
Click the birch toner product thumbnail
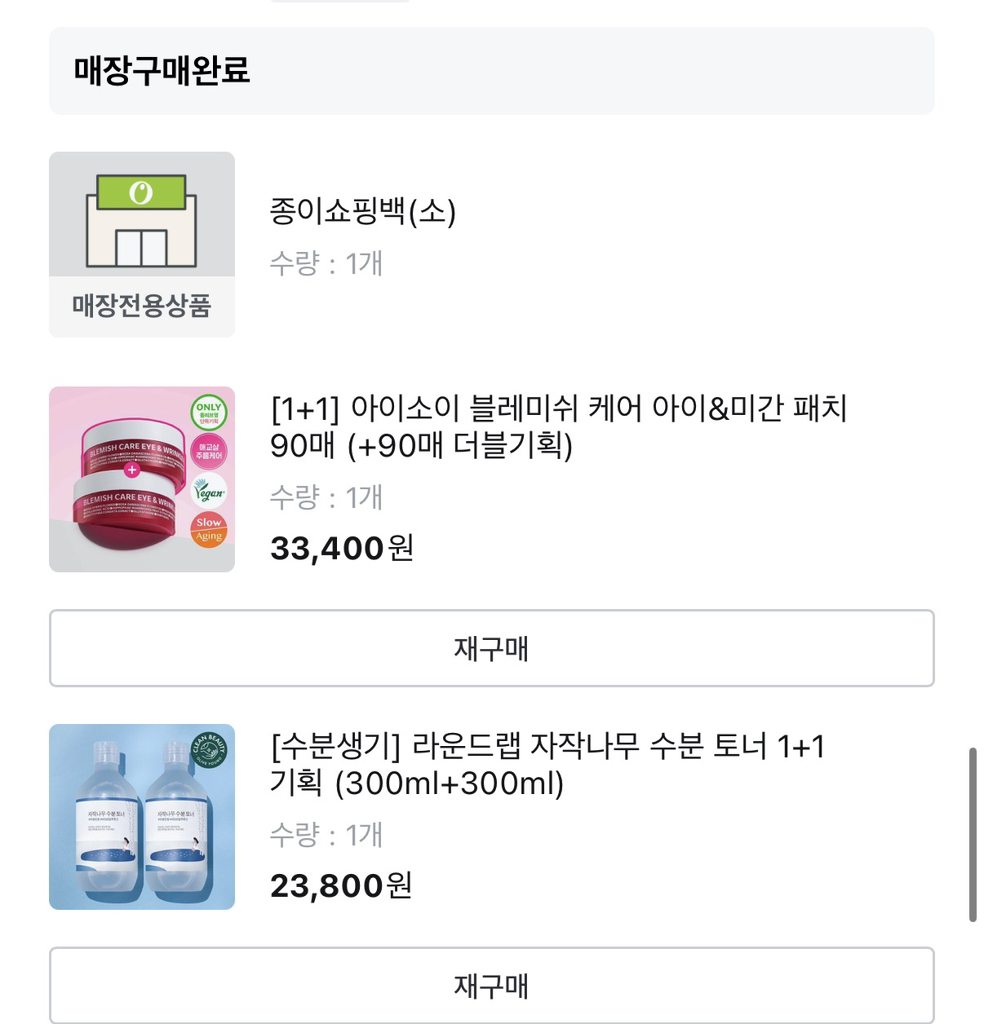click(x=141, y=816)
